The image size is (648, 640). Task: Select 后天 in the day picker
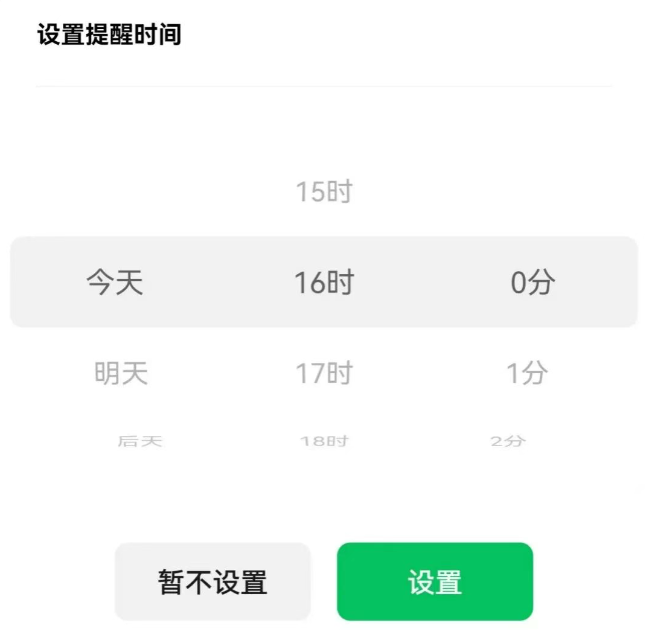(139, 441)
